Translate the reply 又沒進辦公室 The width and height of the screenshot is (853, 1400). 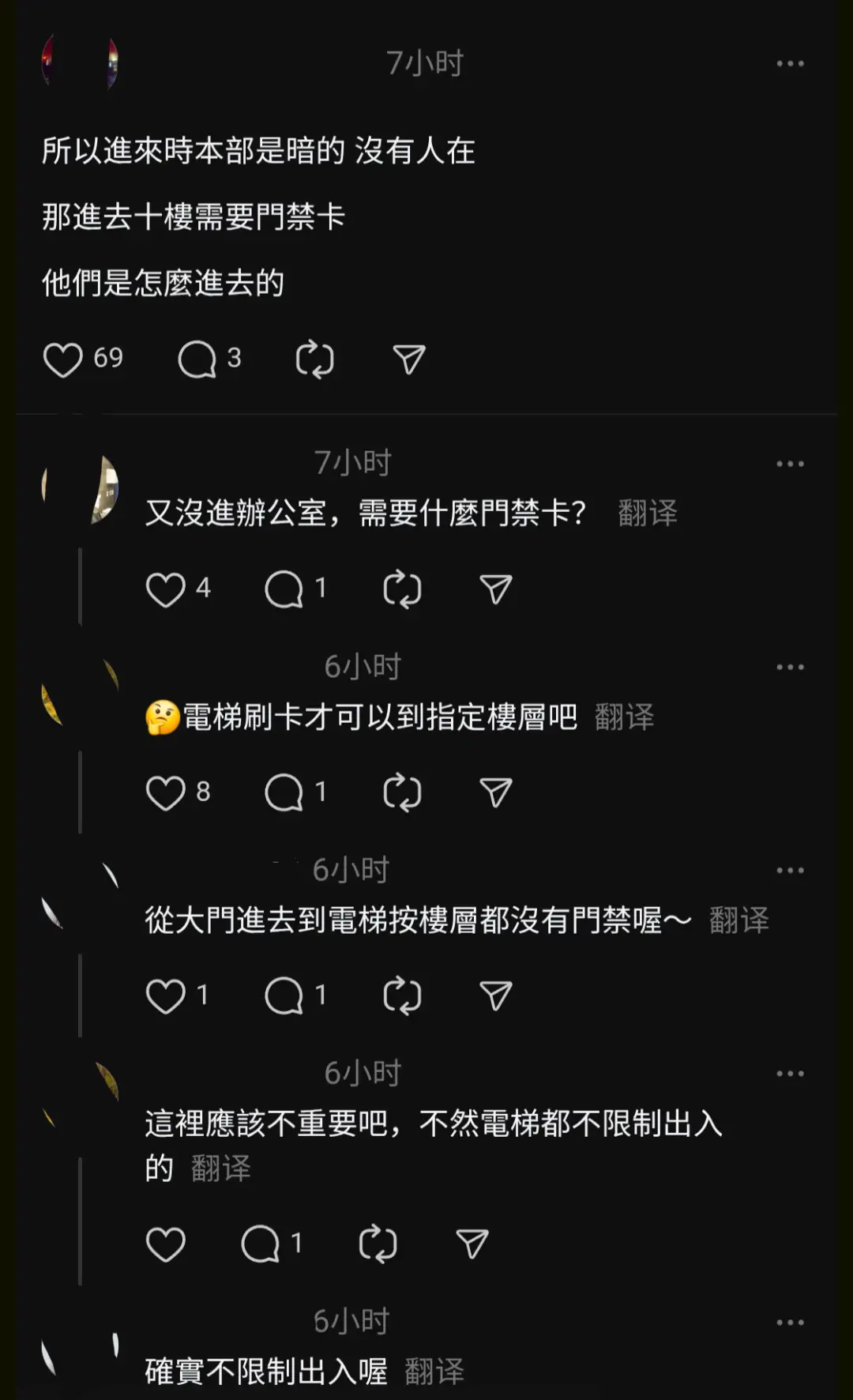click(647, 514)
